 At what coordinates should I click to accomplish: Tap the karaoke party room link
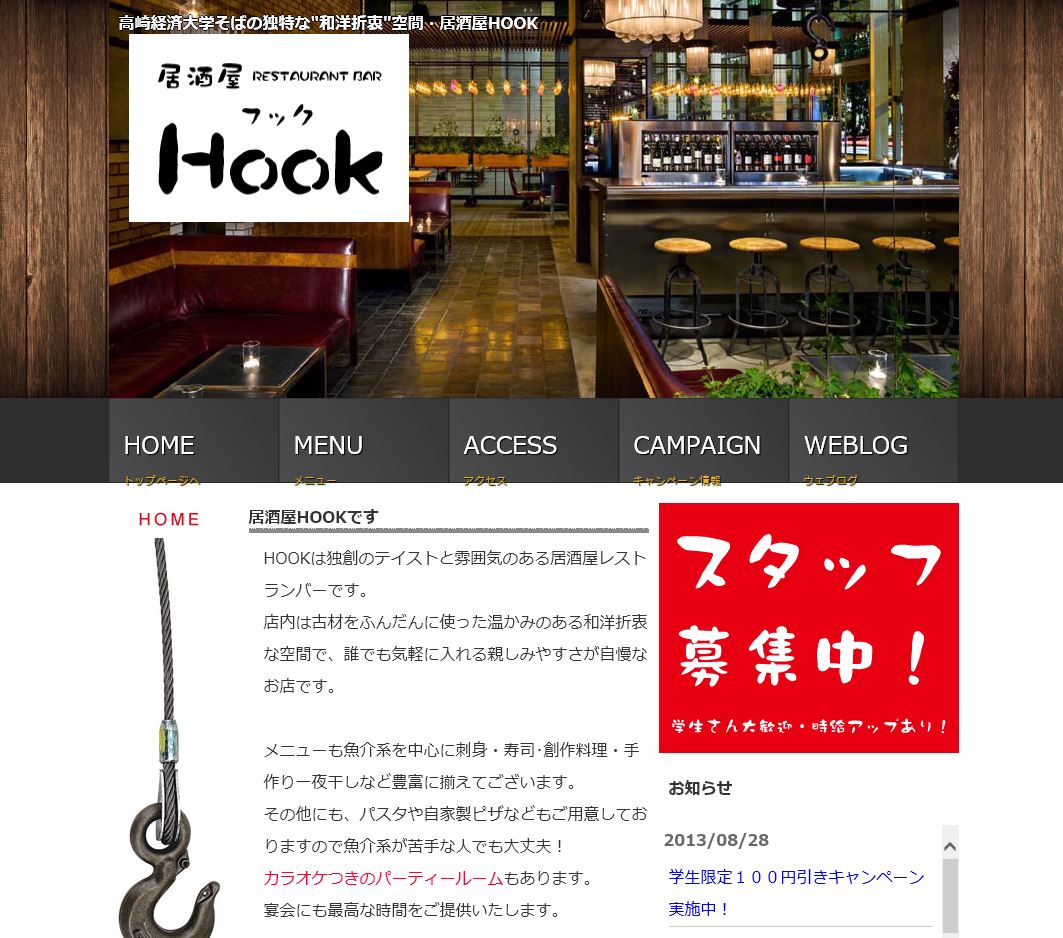tap(383, 878)
